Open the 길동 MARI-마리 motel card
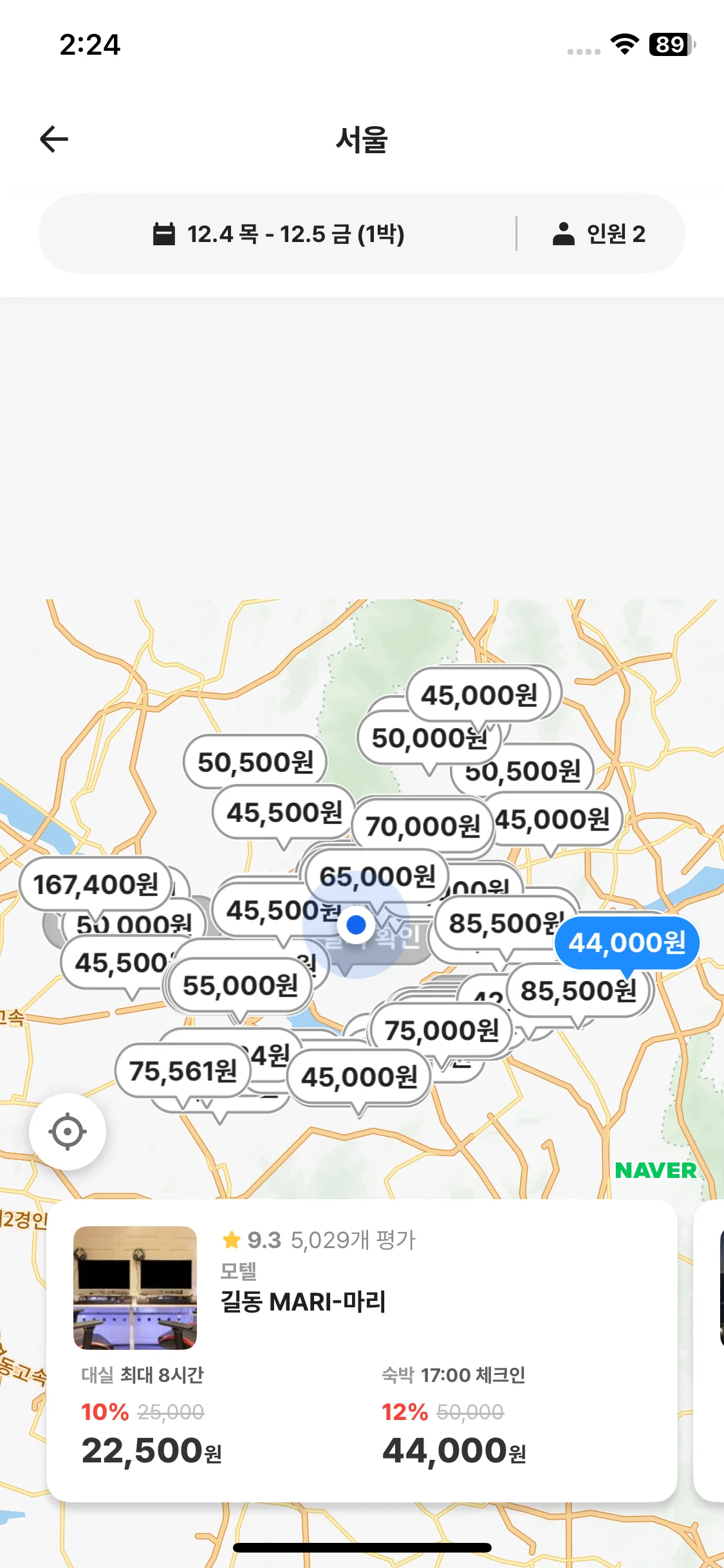Viewport: 724px width, 1568px height. 361,1350
